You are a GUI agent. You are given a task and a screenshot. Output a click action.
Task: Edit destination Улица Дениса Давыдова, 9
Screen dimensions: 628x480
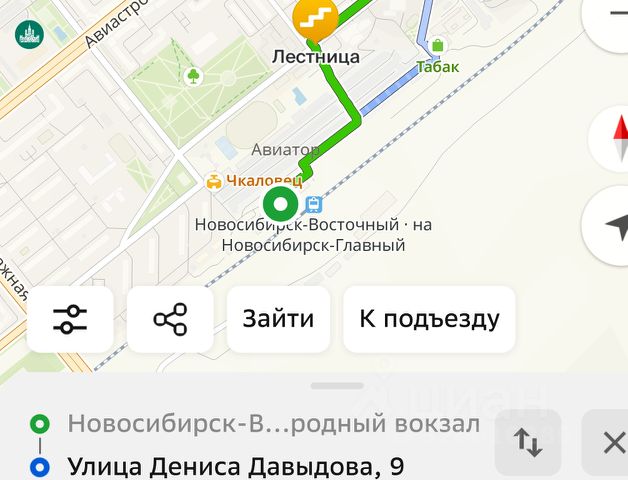(x=235, y=465)
